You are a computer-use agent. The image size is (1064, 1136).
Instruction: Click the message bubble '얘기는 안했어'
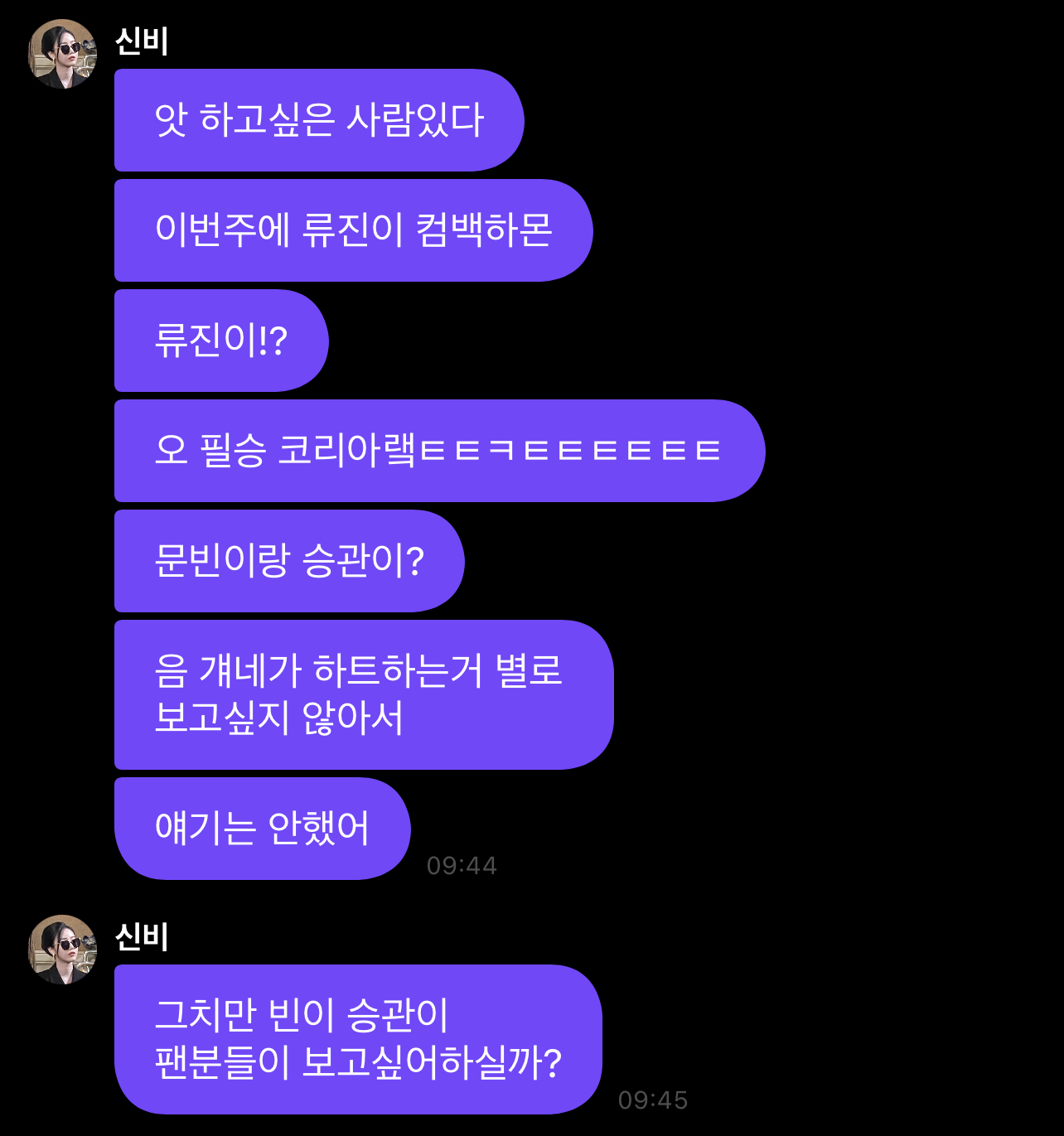point(264,828)
